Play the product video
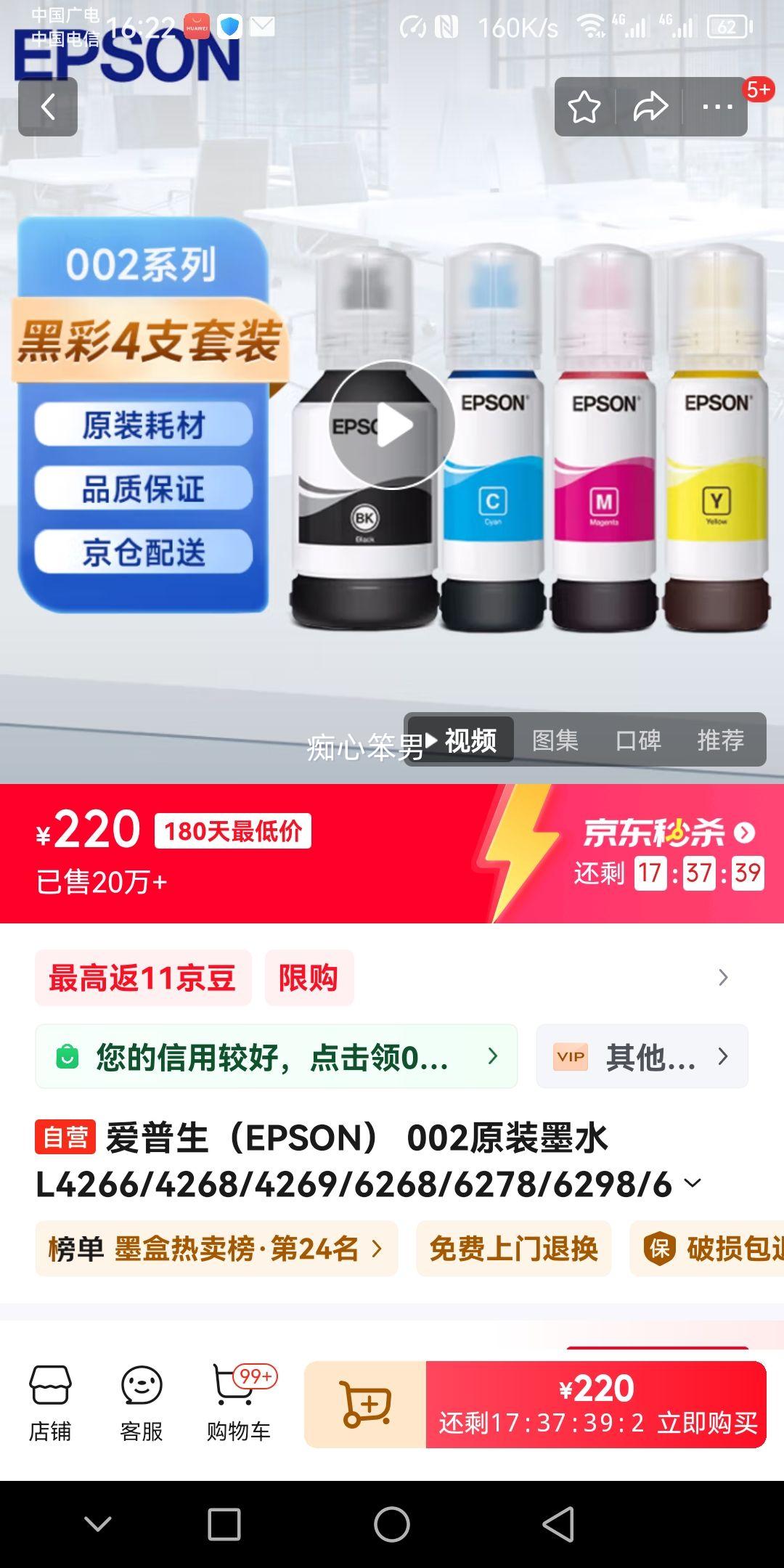This screenshot has height=1568, width=784. point(392,424)
